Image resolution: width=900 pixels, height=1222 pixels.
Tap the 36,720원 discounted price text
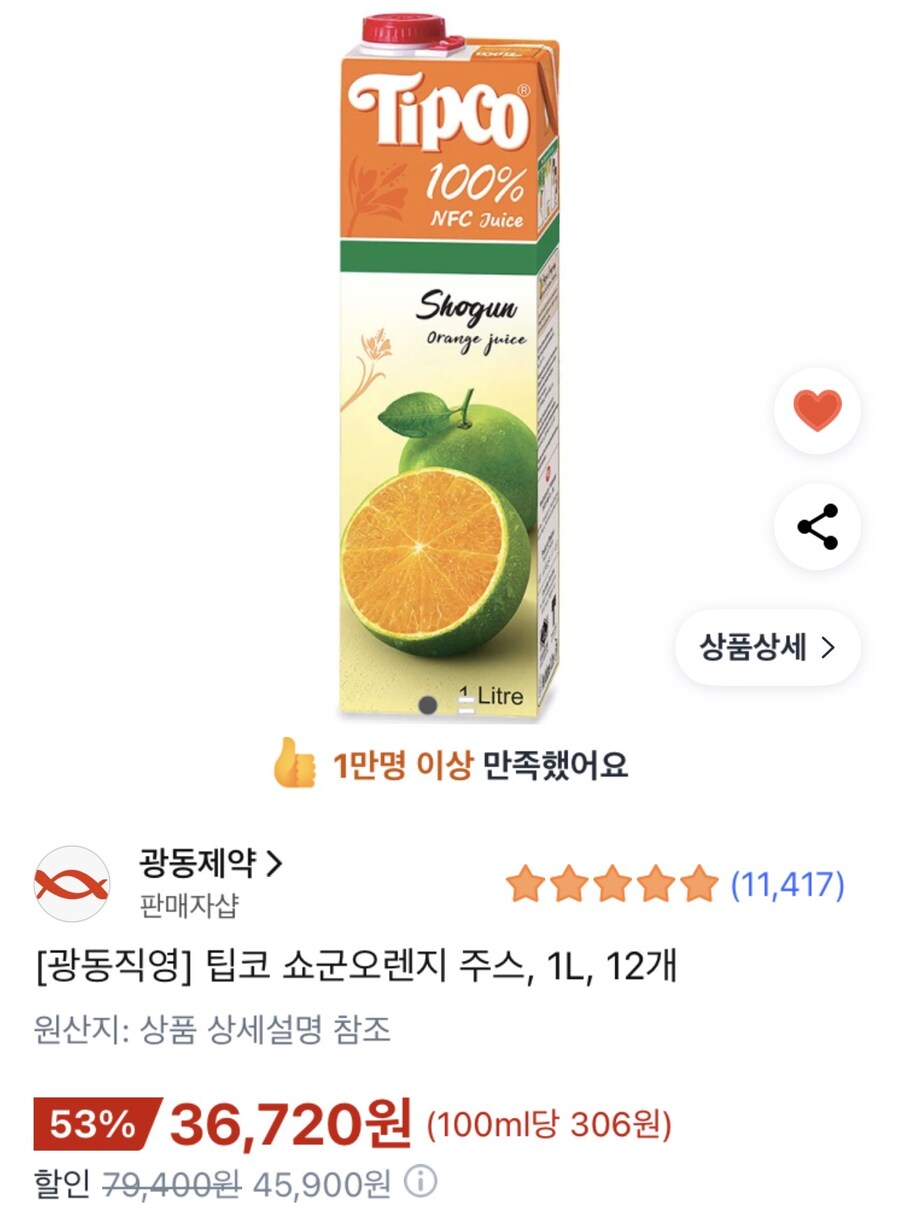(x=288, y=1126)
